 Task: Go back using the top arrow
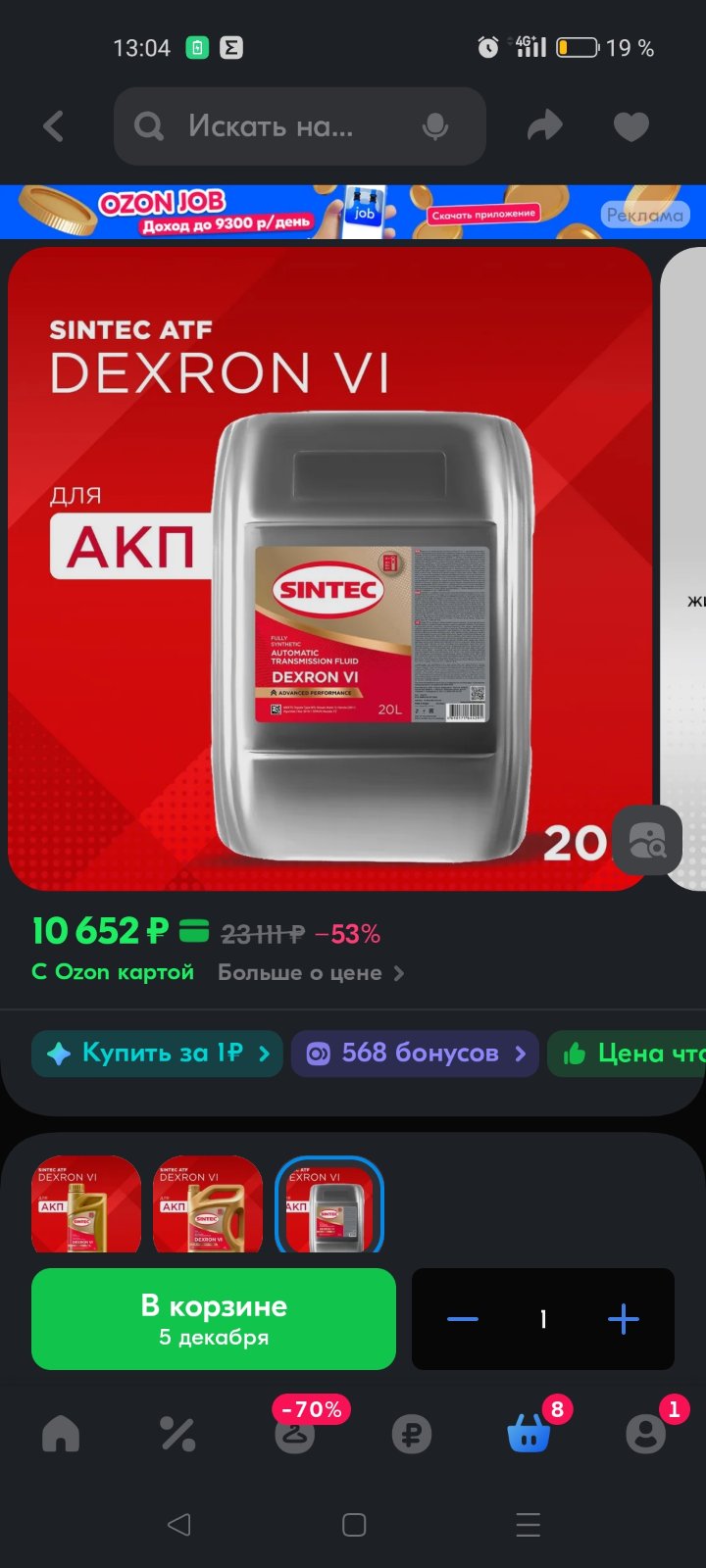point(54,126)
